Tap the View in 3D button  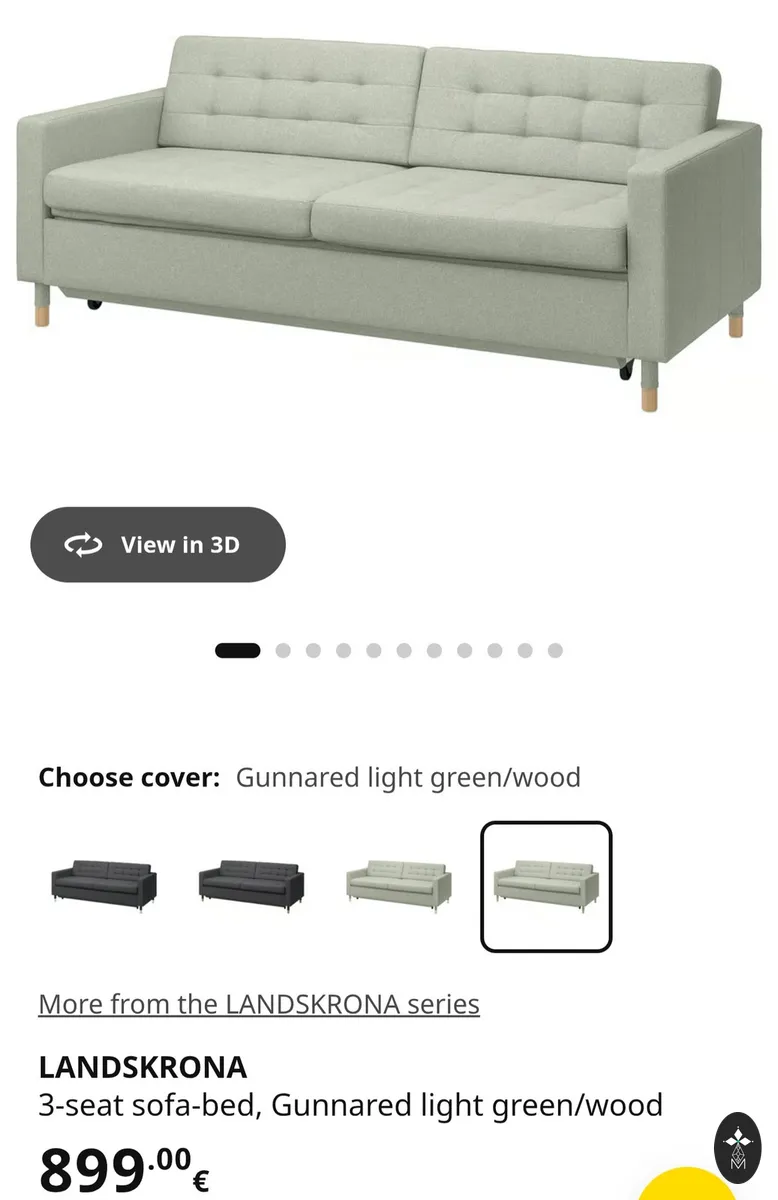(x=158, y=545)
